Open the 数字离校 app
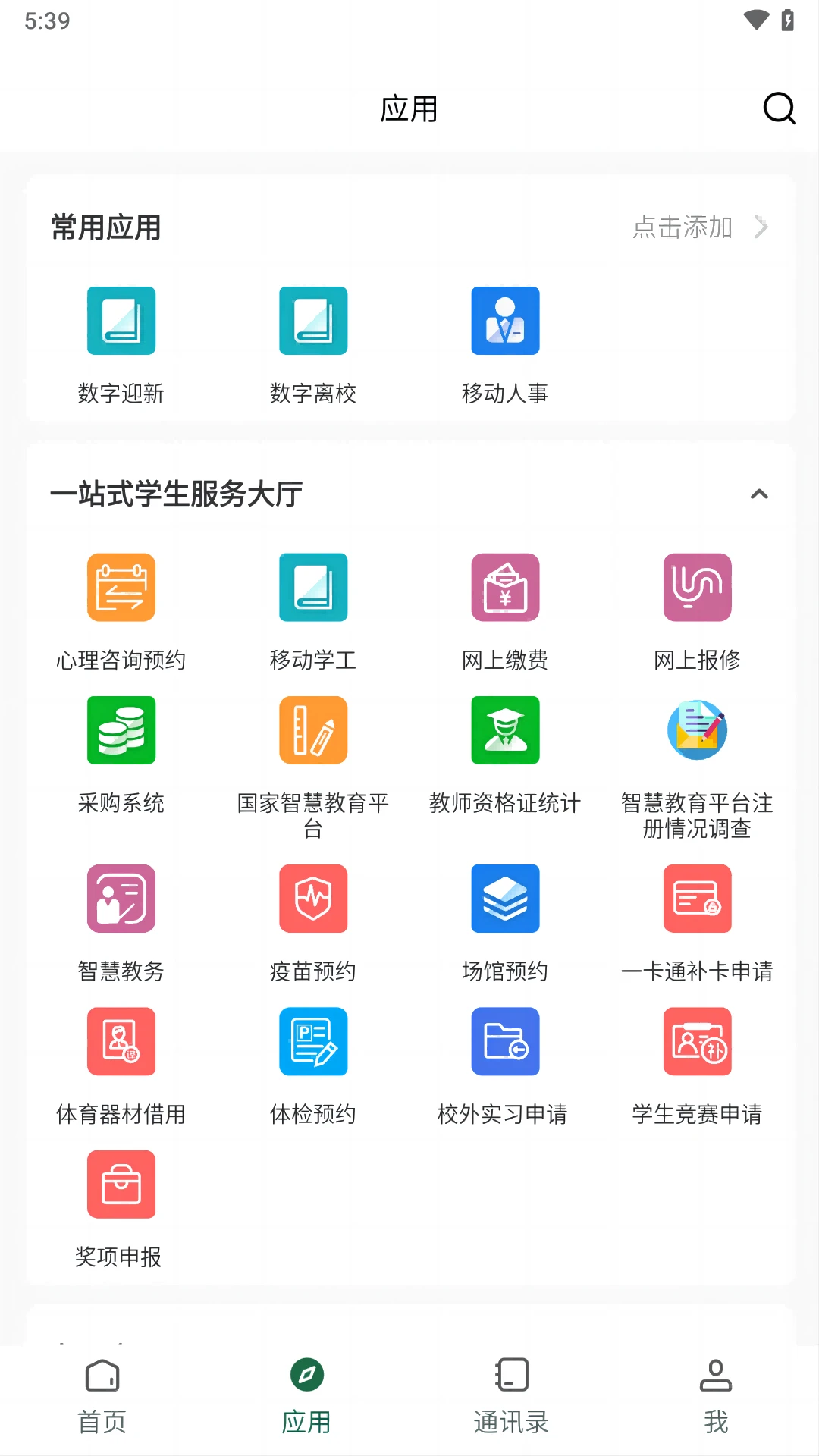The height and width of the screenshot is (1456, 819). point(313,321)
